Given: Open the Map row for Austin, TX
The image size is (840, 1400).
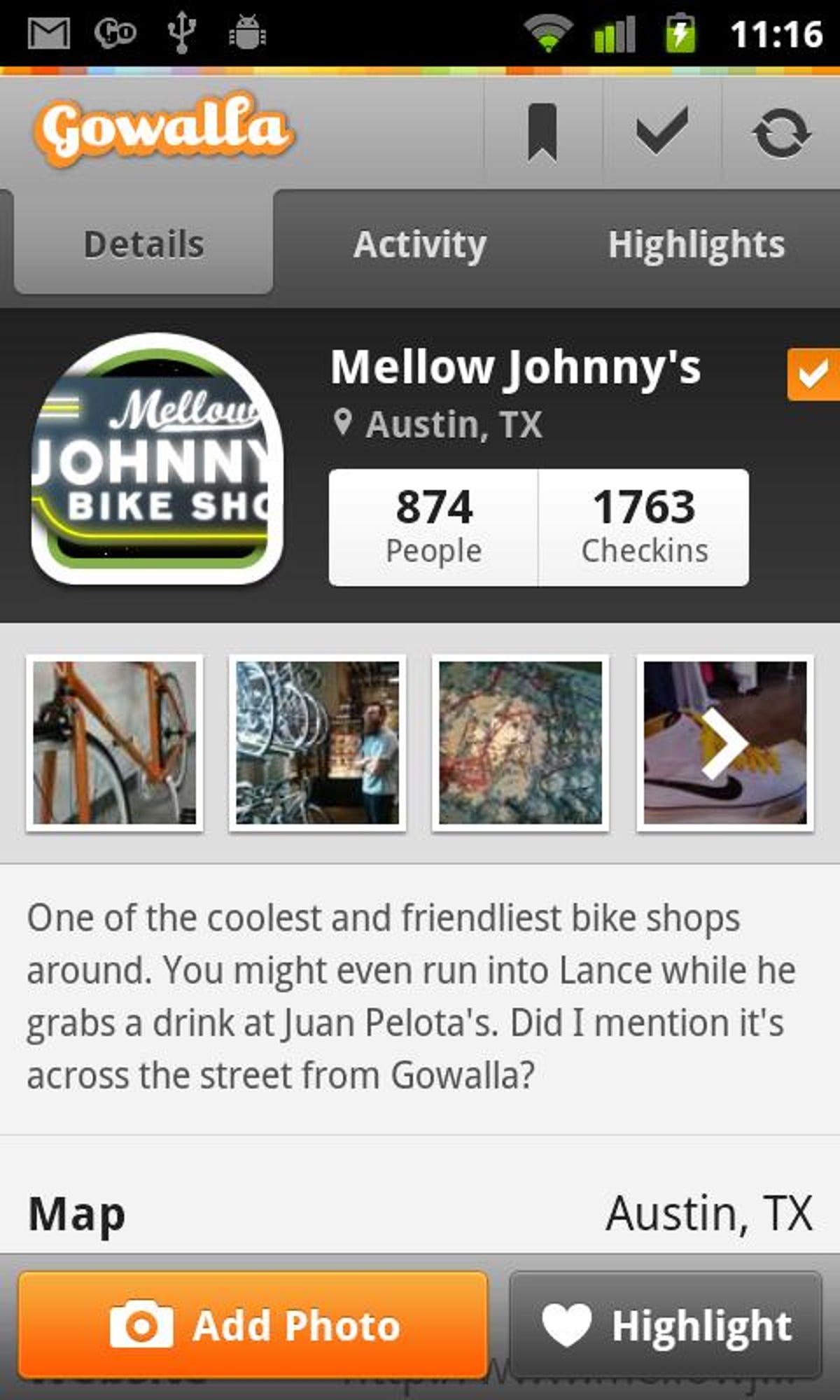Looking at the screenshot, I should (x=420, y=1213).
